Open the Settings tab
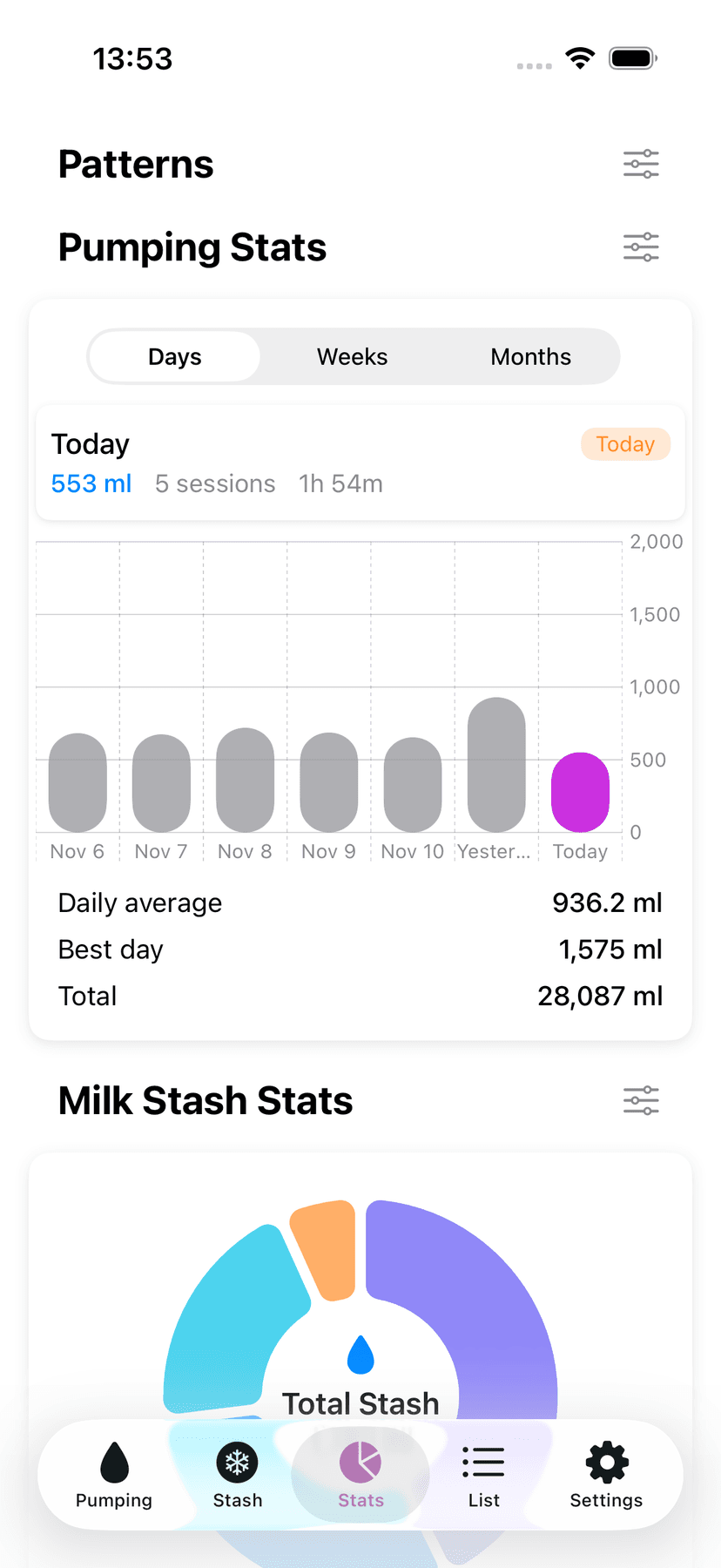 (x=606, y=1475)
